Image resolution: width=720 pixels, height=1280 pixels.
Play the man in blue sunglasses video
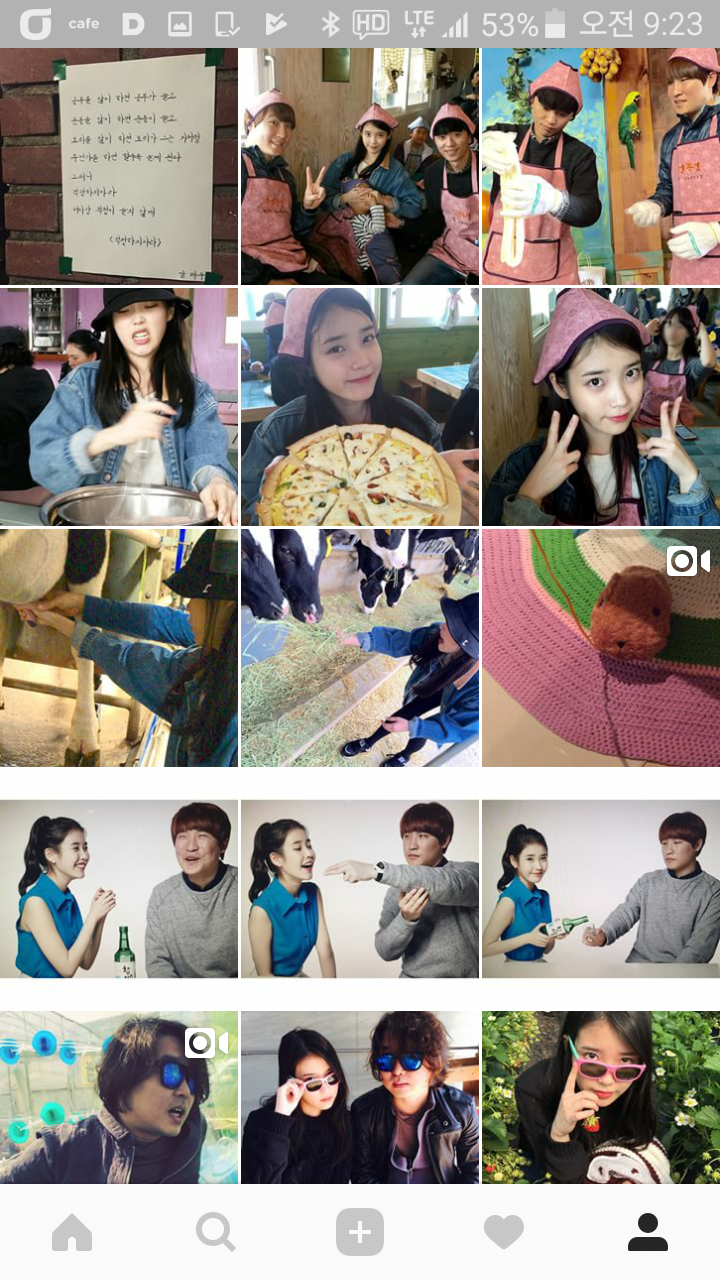click(x=119, y=1098)
